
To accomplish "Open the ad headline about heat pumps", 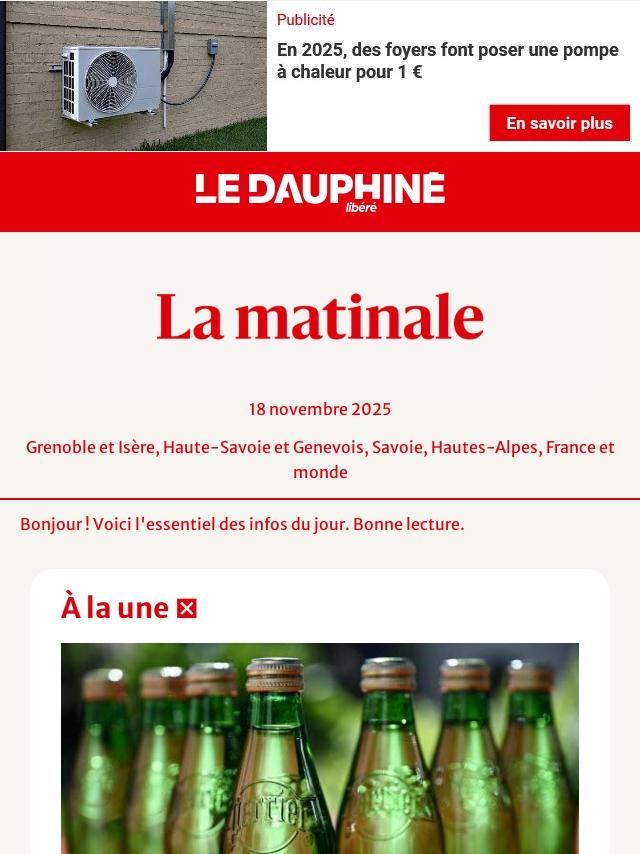I will pyautogui.click(x=448, y=60).
